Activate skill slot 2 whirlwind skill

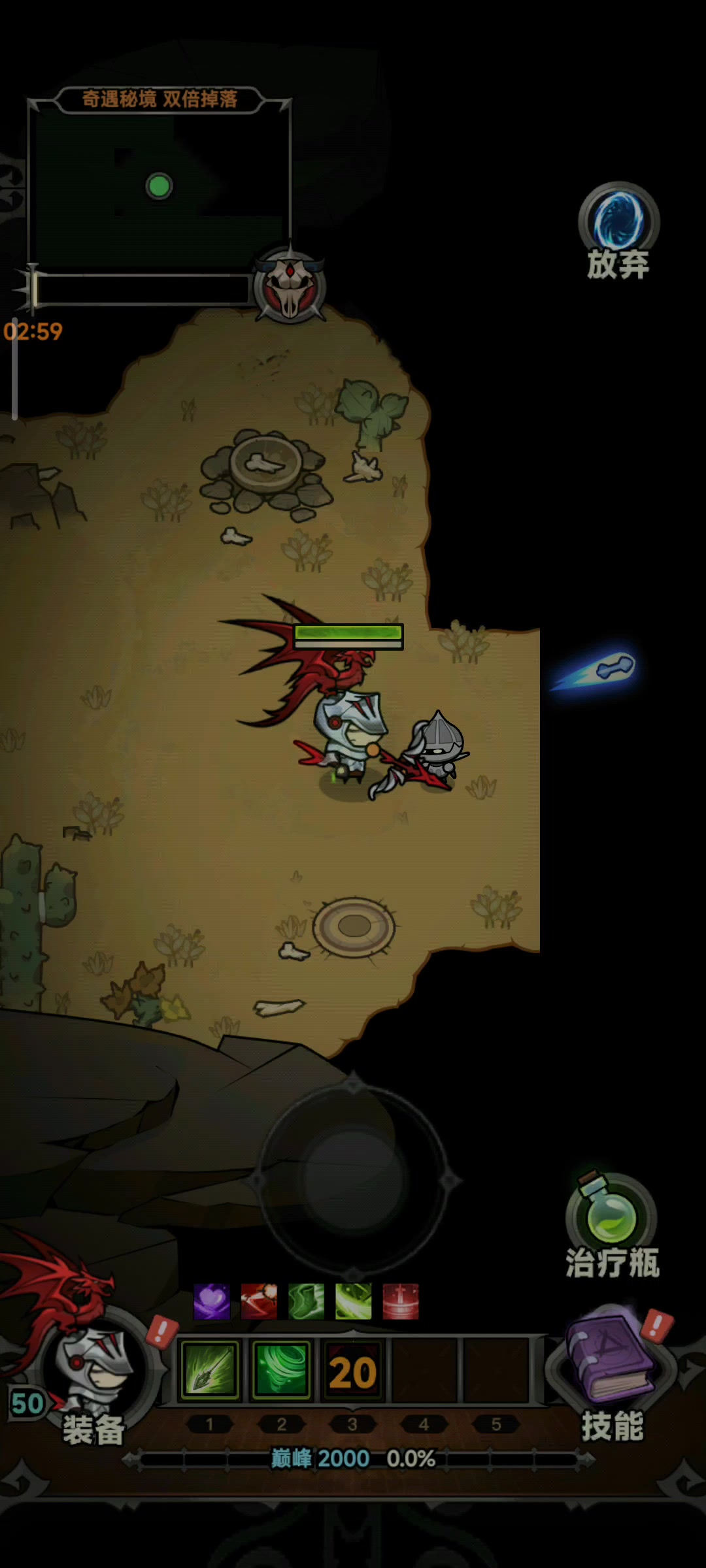pyautogui.click(x=281, y=1370)
